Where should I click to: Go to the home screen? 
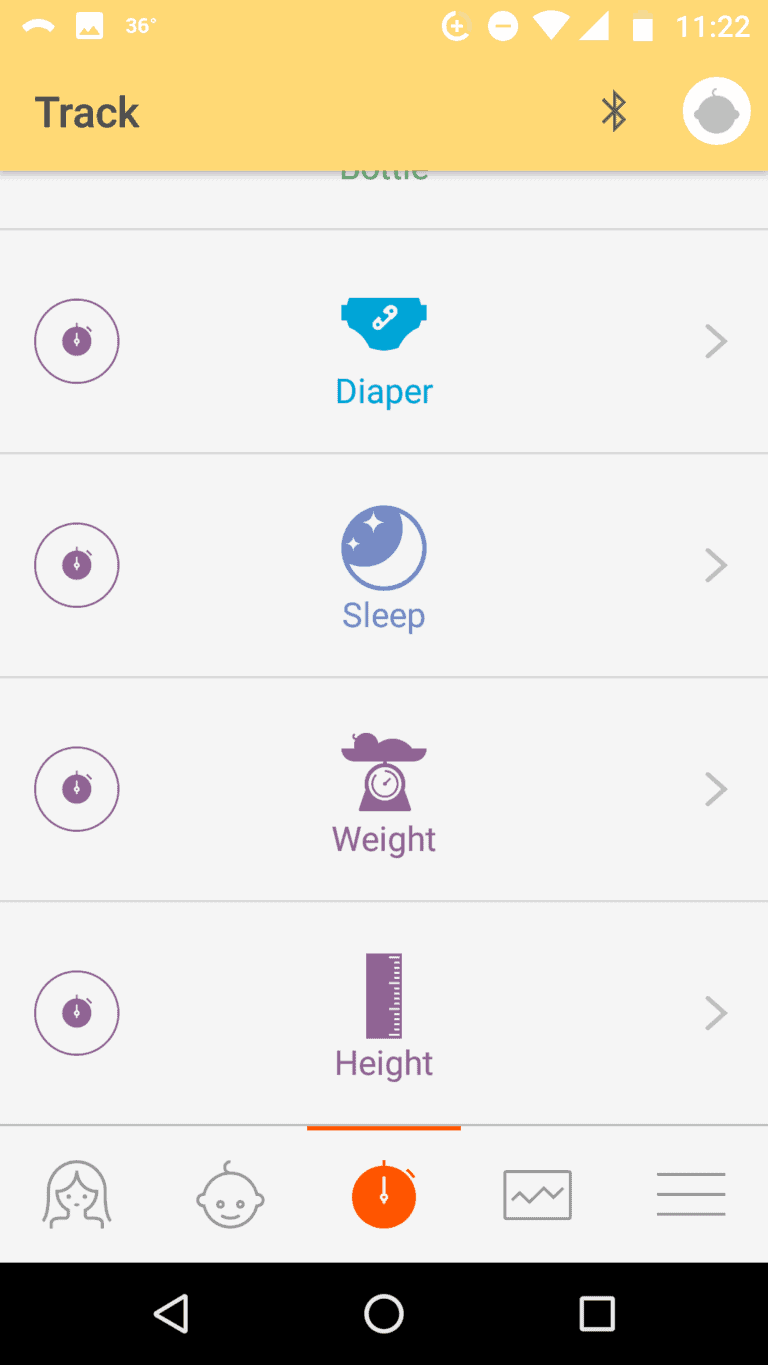[x=384, y=1313]
